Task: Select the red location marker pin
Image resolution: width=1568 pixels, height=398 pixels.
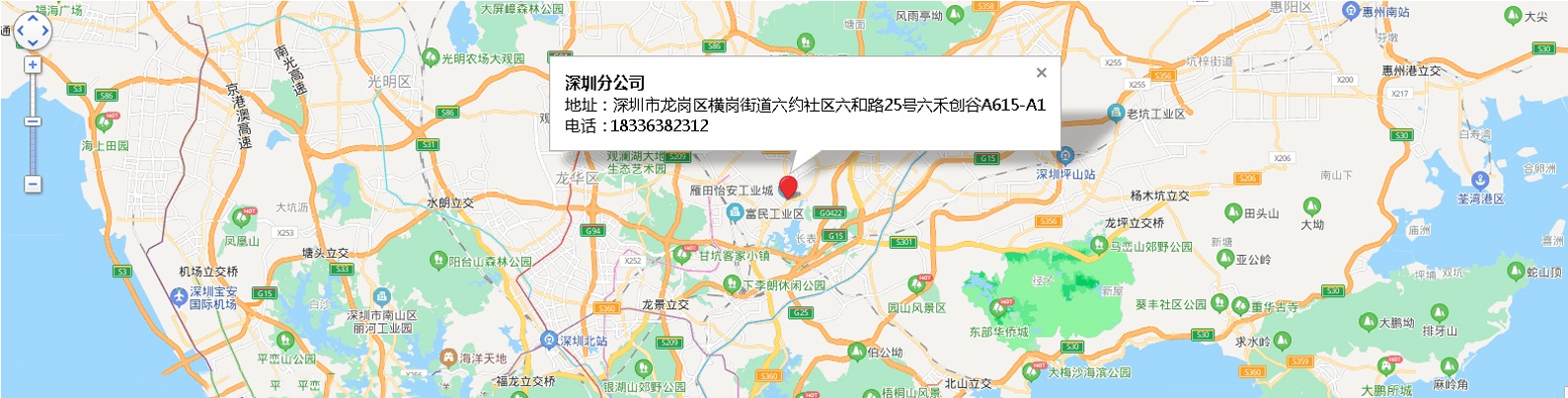Action: coord(788,186)
